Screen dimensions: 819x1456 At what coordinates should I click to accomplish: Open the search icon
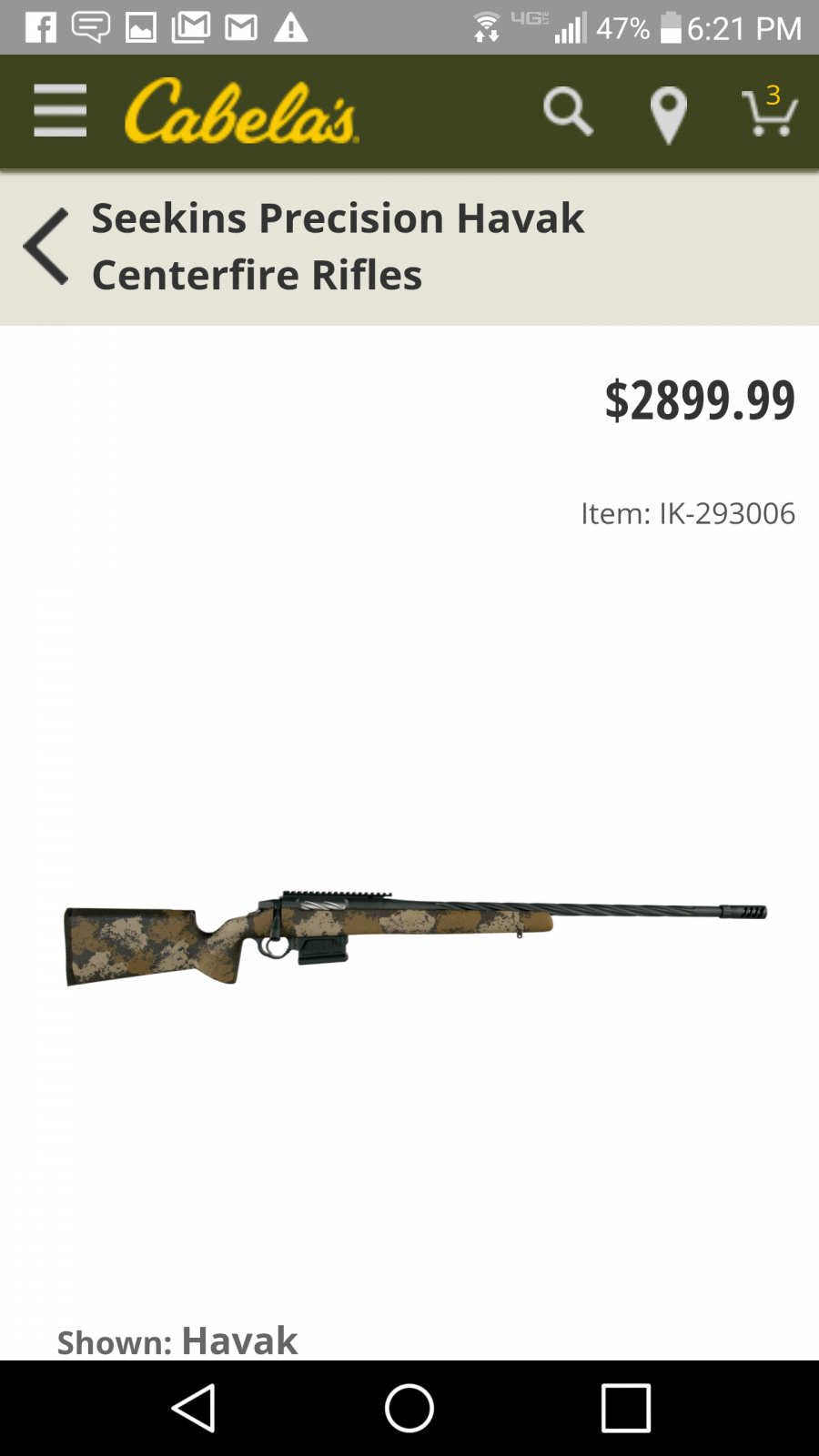[568, 112]
